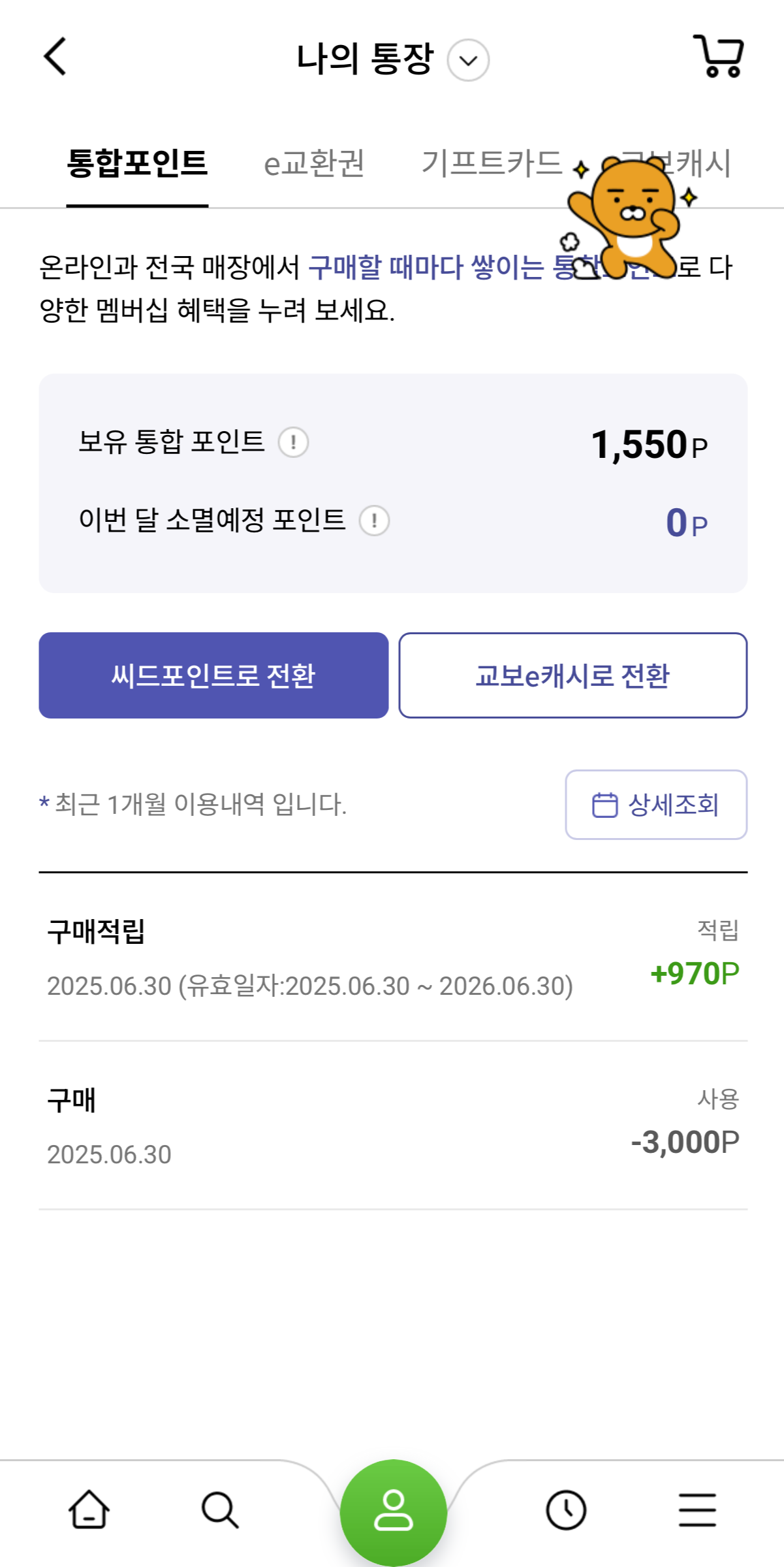
Task: Tap info icon next to 소멸예정 포인트
Action: (374, 521)
